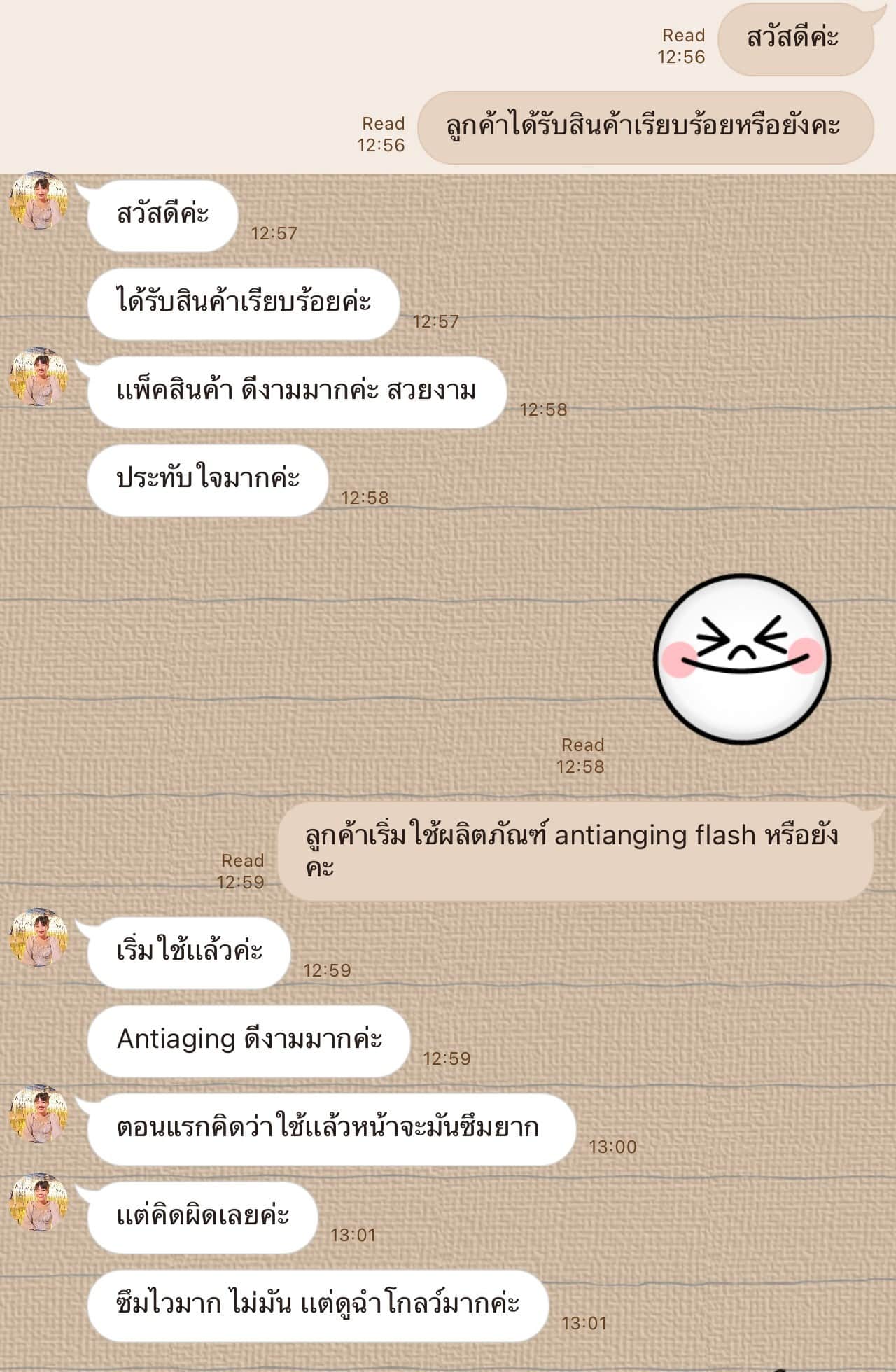This screenshot has height=1372, width=896.
Task: Open contact photo beside แต่คิดผิดเลยค่ะ
Action: [38, 1203]
